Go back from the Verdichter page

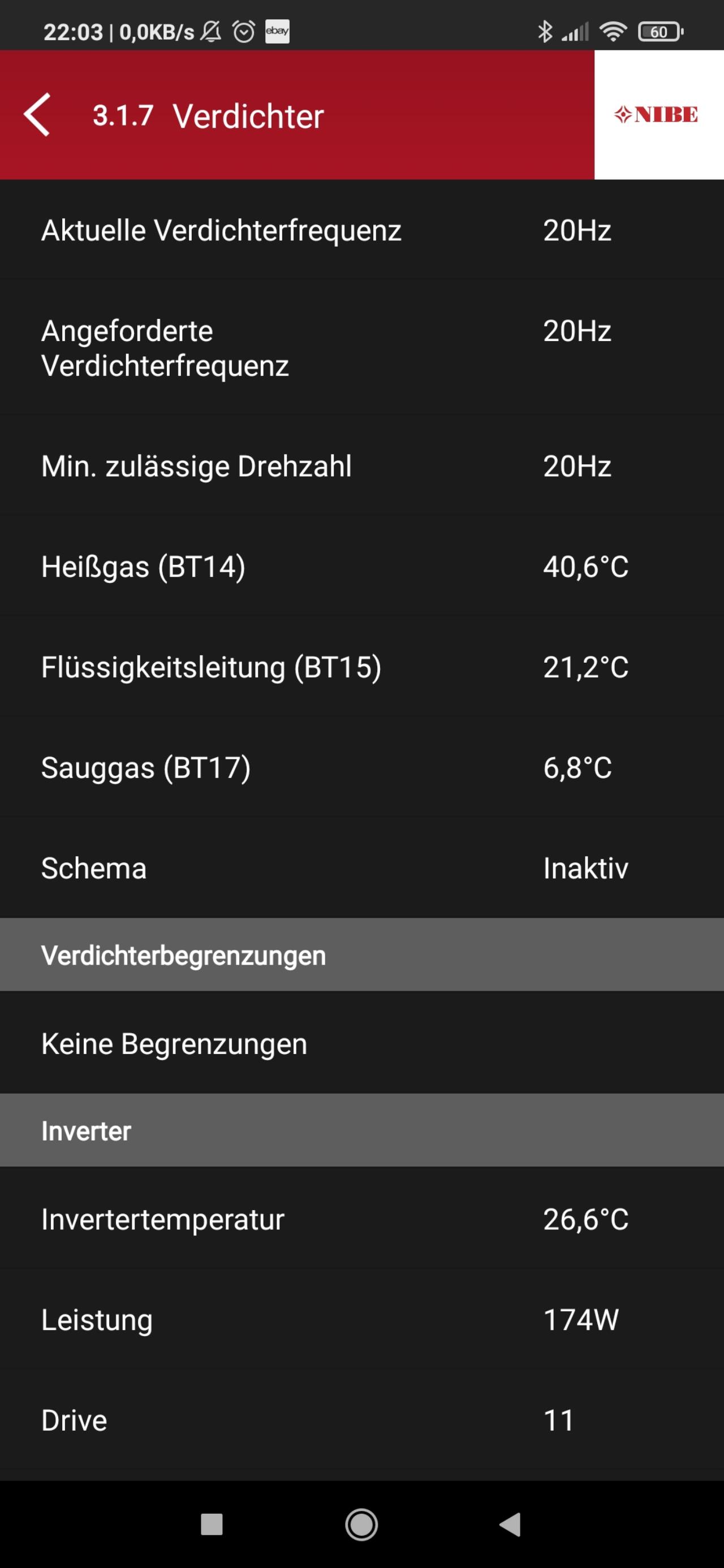click(x=37, y=114)
